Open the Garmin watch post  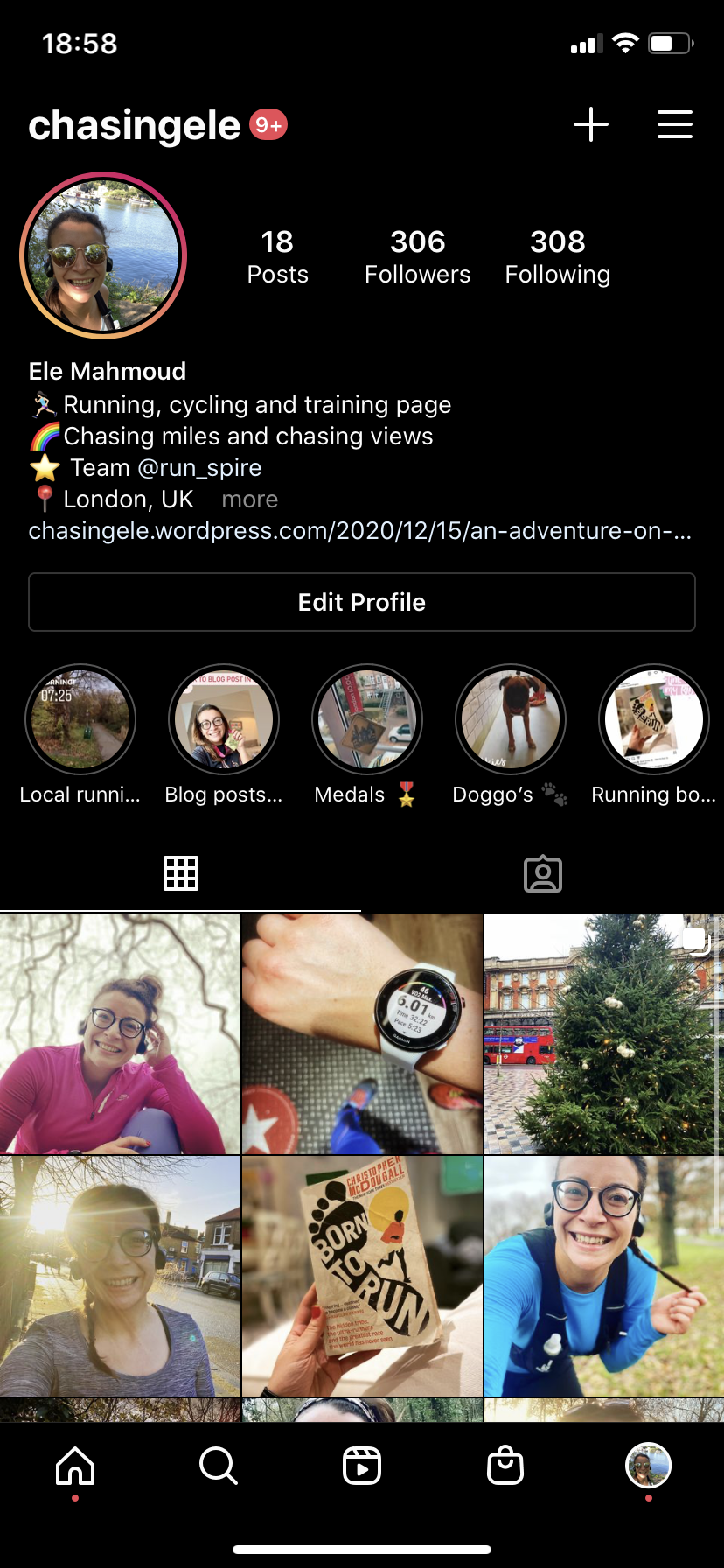pos(362,1033)
